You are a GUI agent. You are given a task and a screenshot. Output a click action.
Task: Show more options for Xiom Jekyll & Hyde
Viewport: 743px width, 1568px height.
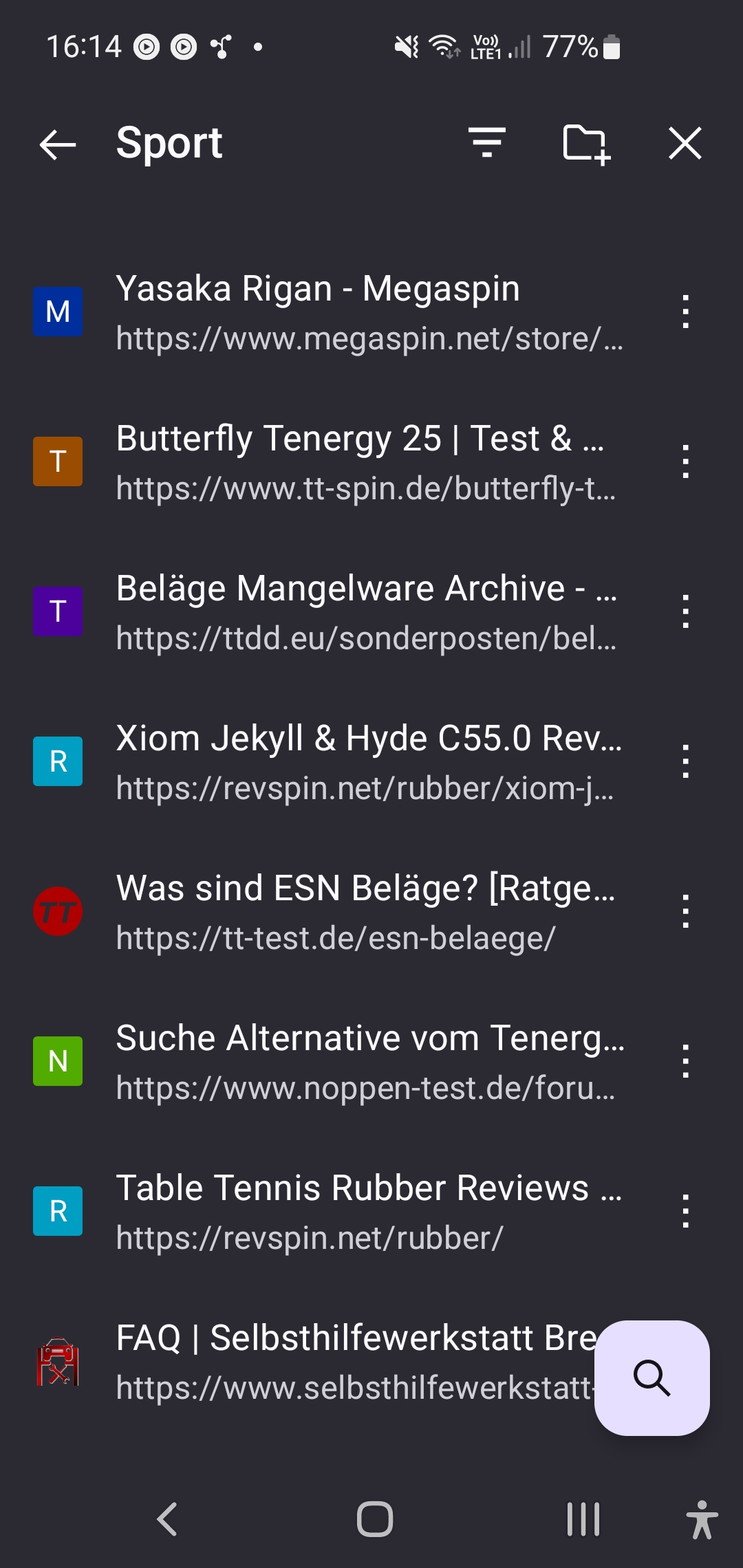coord(685,762)
